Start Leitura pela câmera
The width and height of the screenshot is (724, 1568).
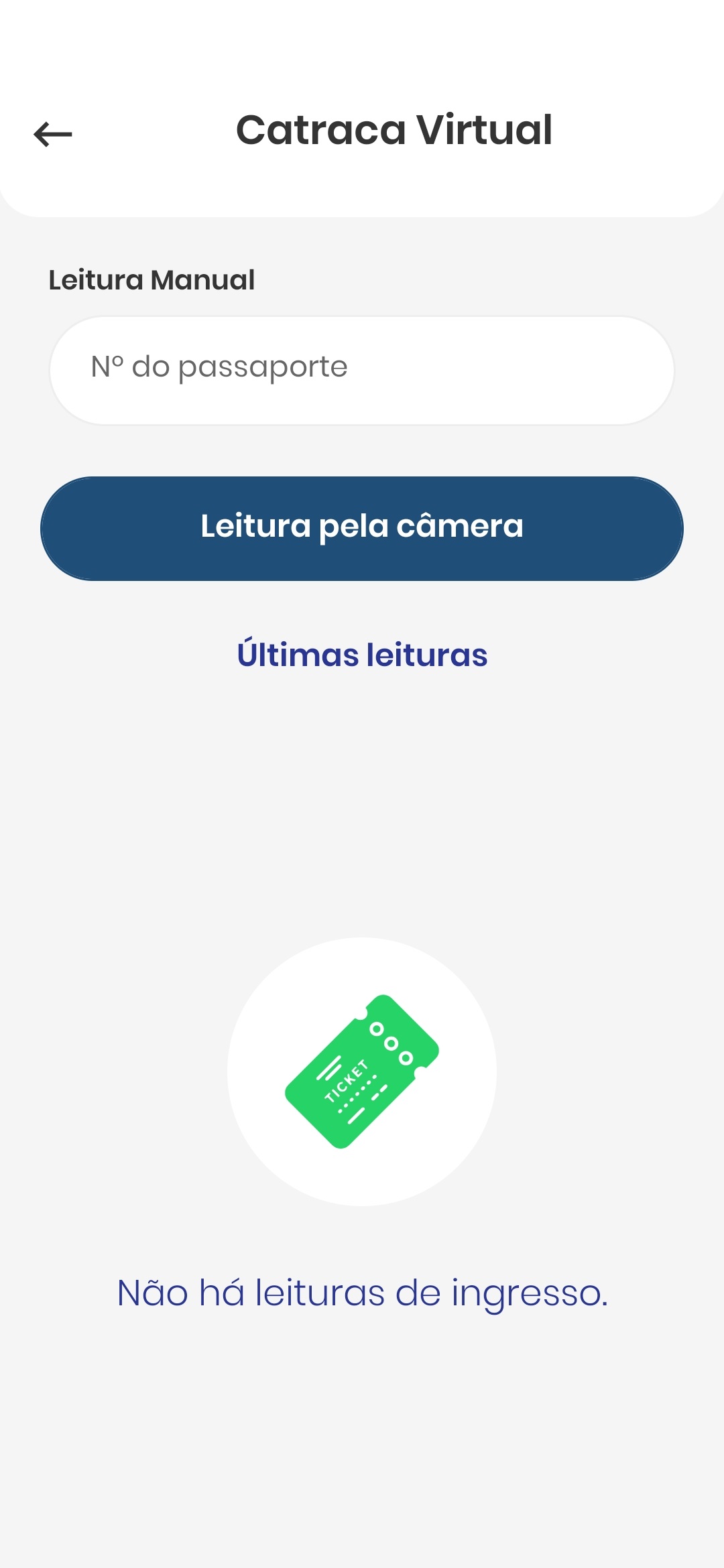pyautogui.click(x=362, y=528)
